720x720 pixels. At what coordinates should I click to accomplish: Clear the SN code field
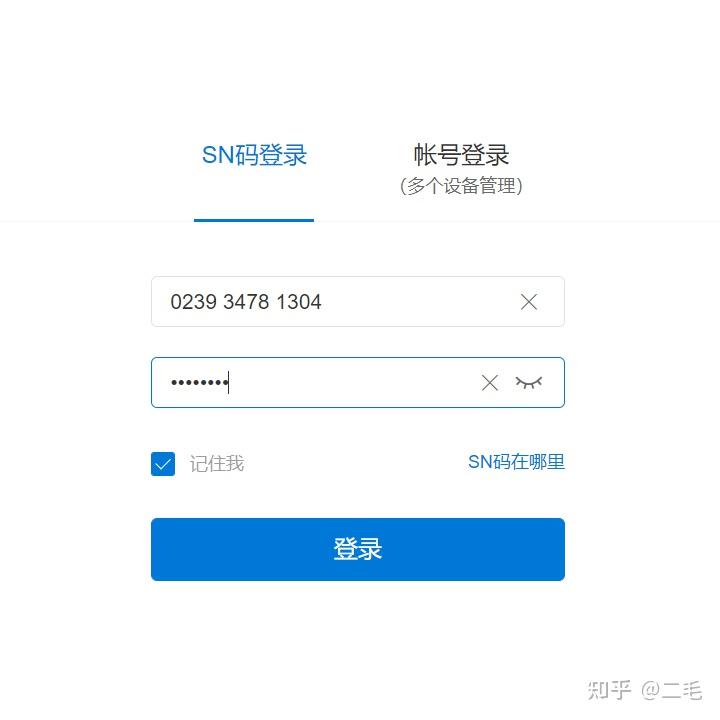tap(529, 302)
